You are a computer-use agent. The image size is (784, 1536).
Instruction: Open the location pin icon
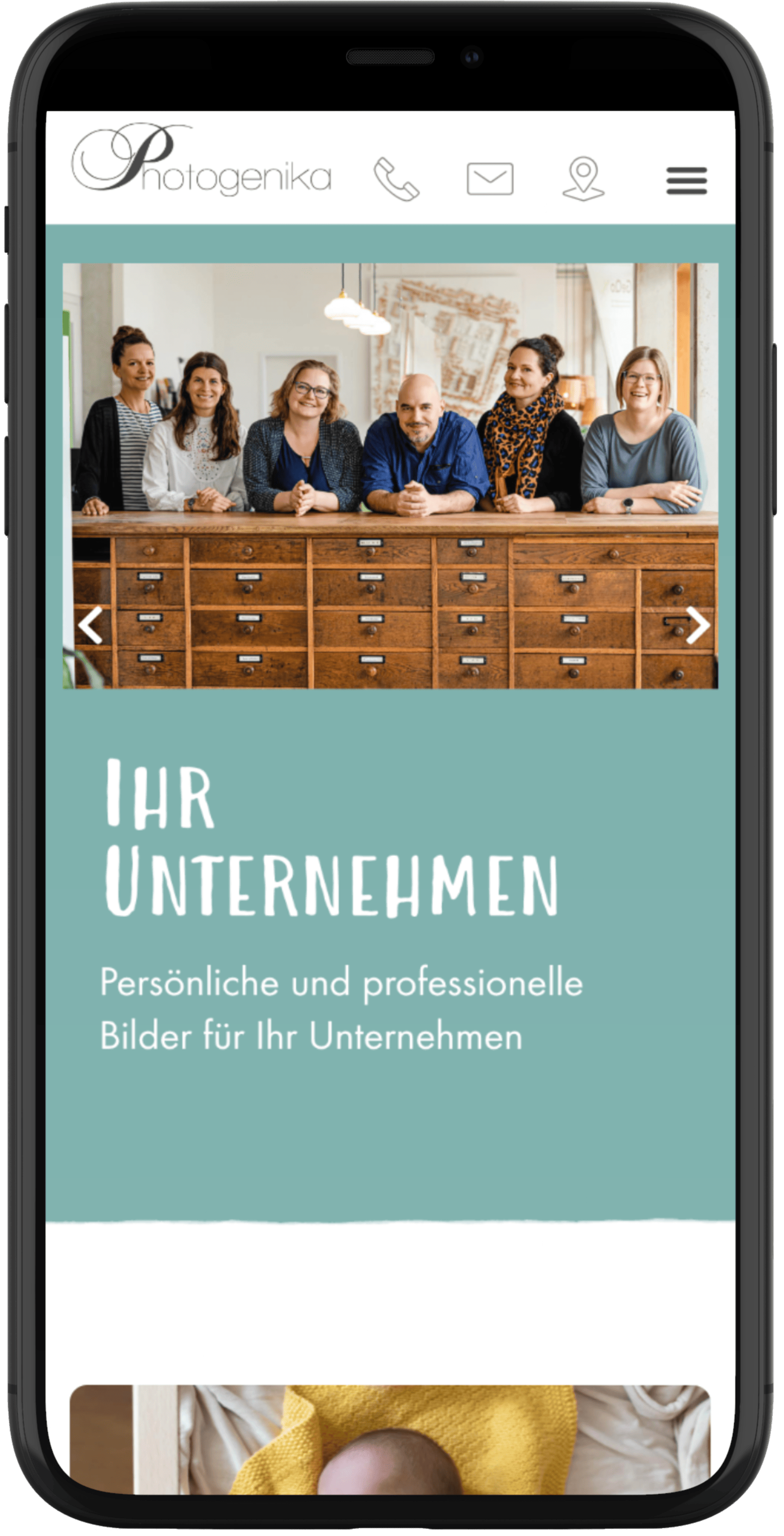tap(583, 179)
